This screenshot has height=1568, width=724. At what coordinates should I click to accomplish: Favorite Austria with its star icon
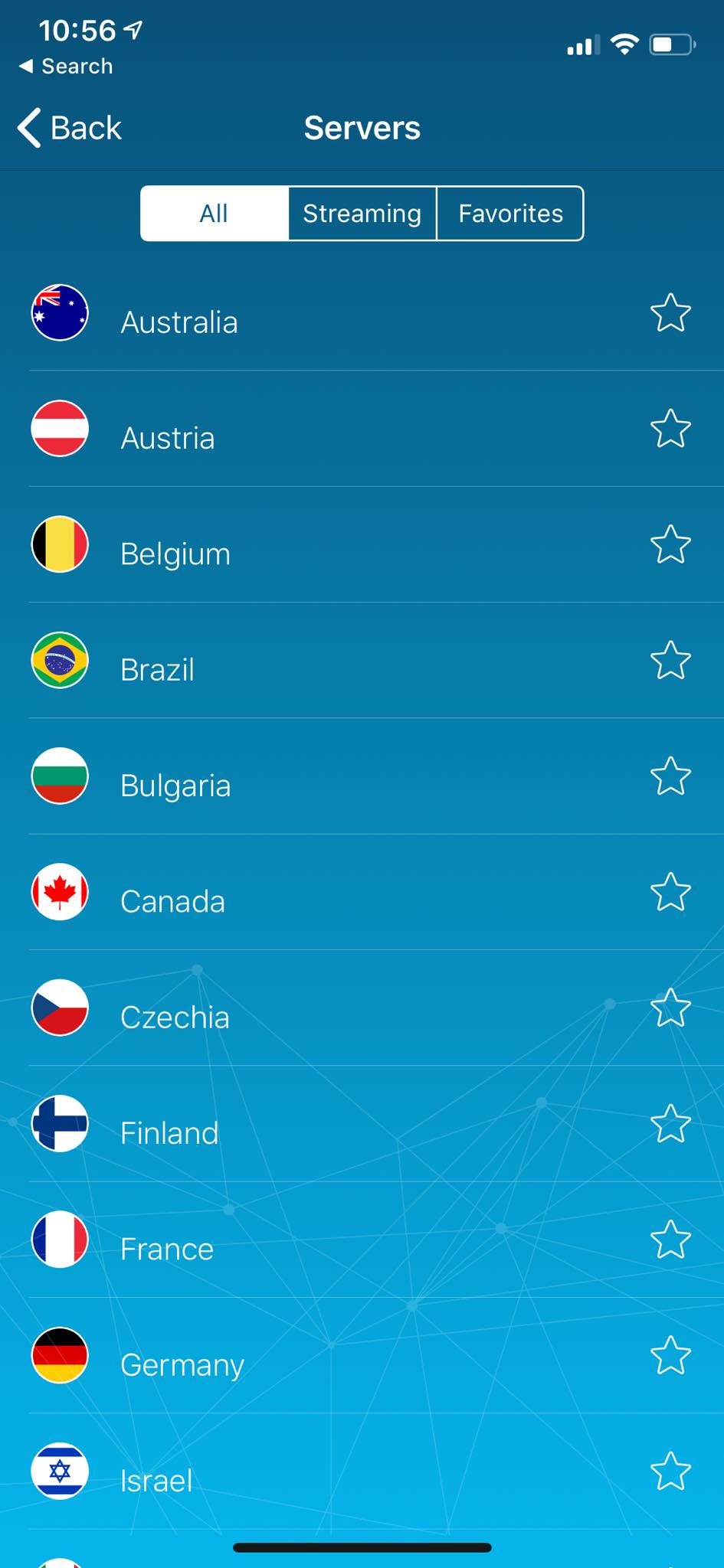[x=670, y=429]
